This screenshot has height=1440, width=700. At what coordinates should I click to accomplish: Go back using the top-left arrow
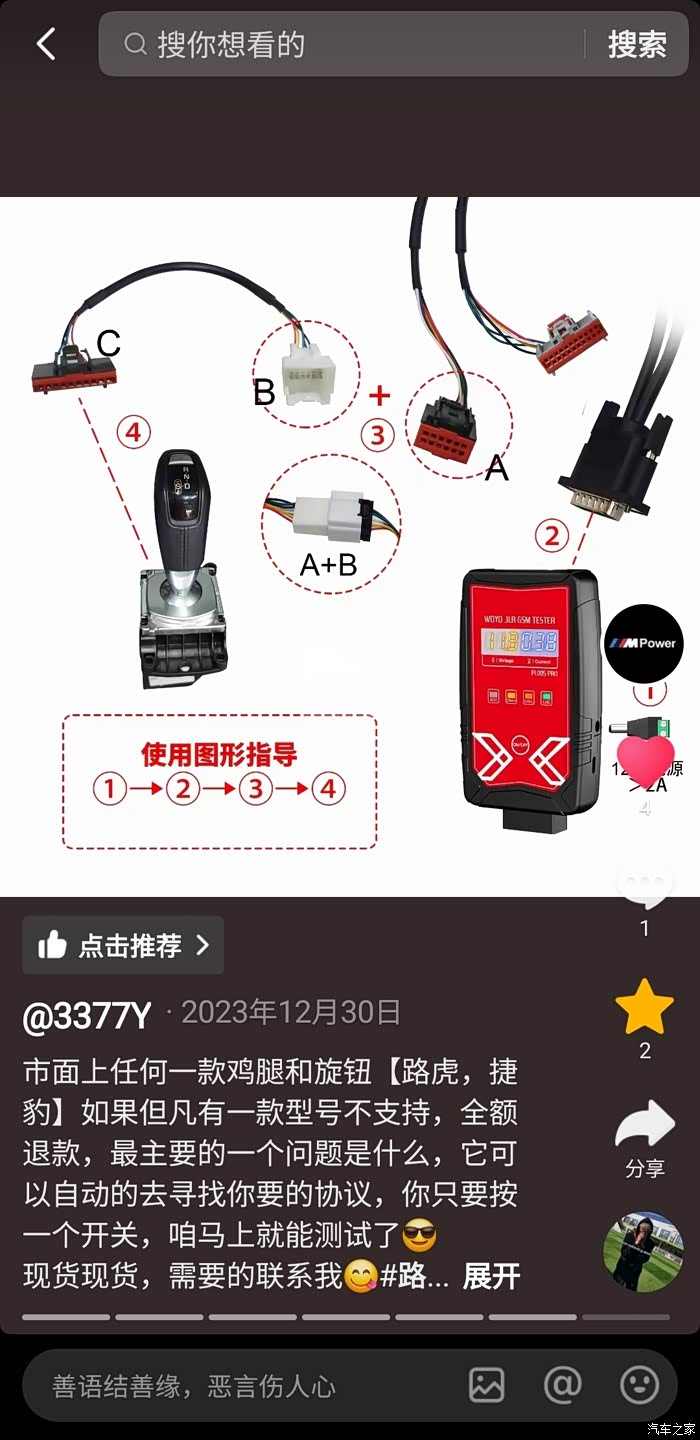[46, 44]
